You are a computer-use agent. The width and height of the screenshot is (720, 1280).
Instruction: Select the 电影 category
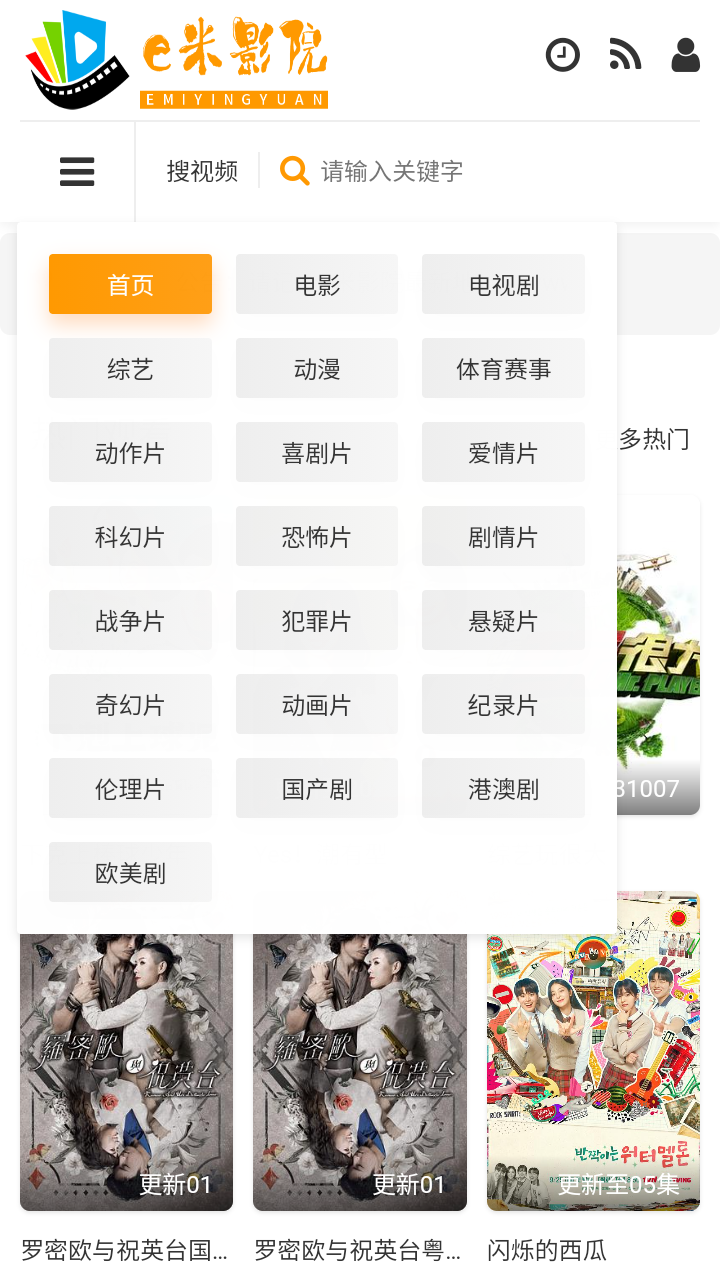[x=317, y=285]
